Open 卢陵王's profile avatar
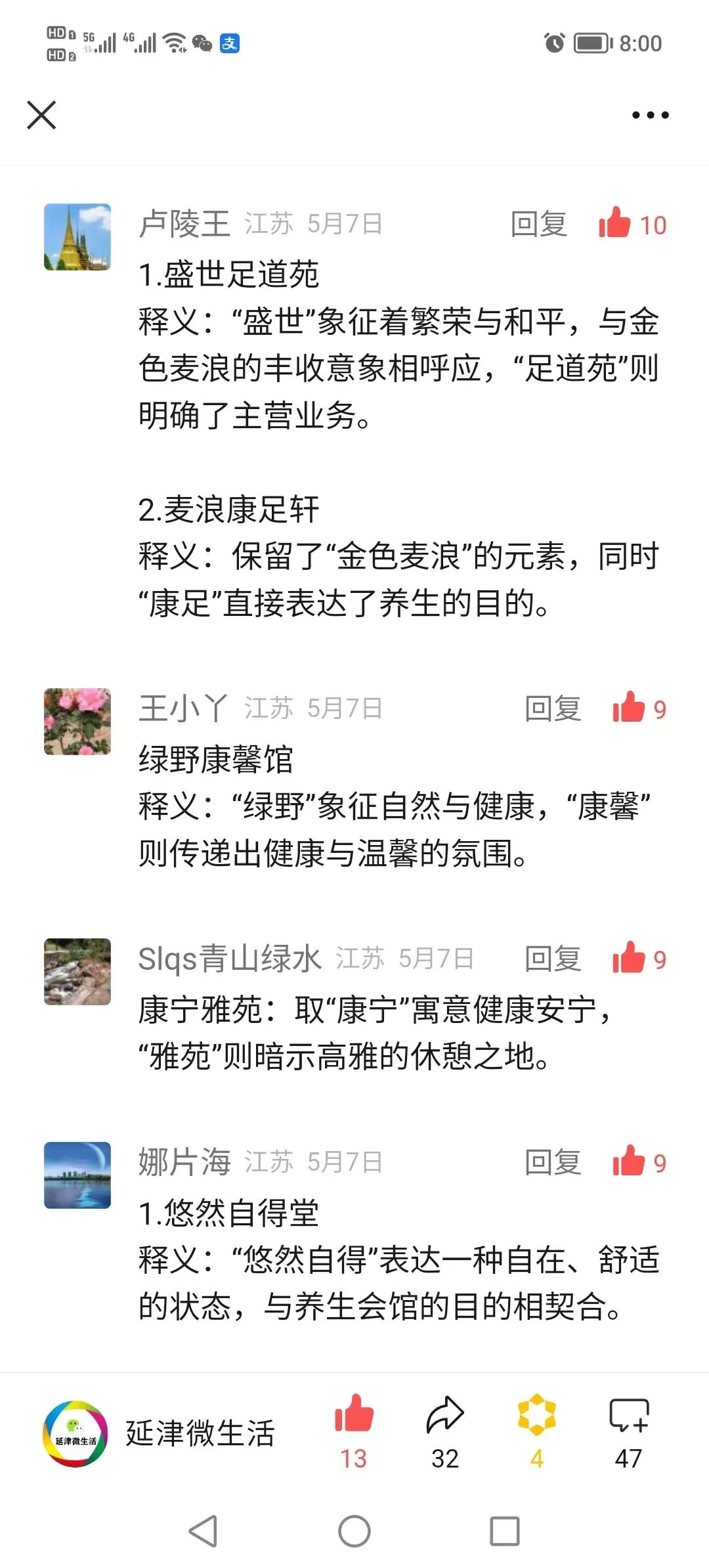 77,237
